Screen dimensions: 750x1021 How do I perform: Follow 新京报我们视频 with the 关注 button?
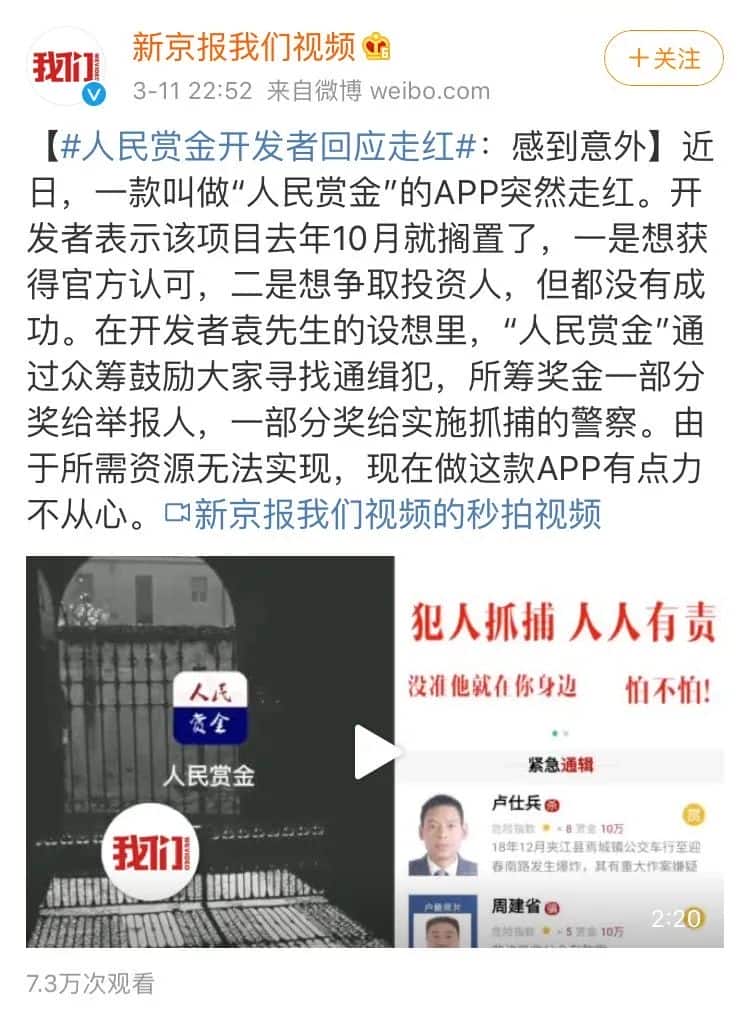click(664, 58)
